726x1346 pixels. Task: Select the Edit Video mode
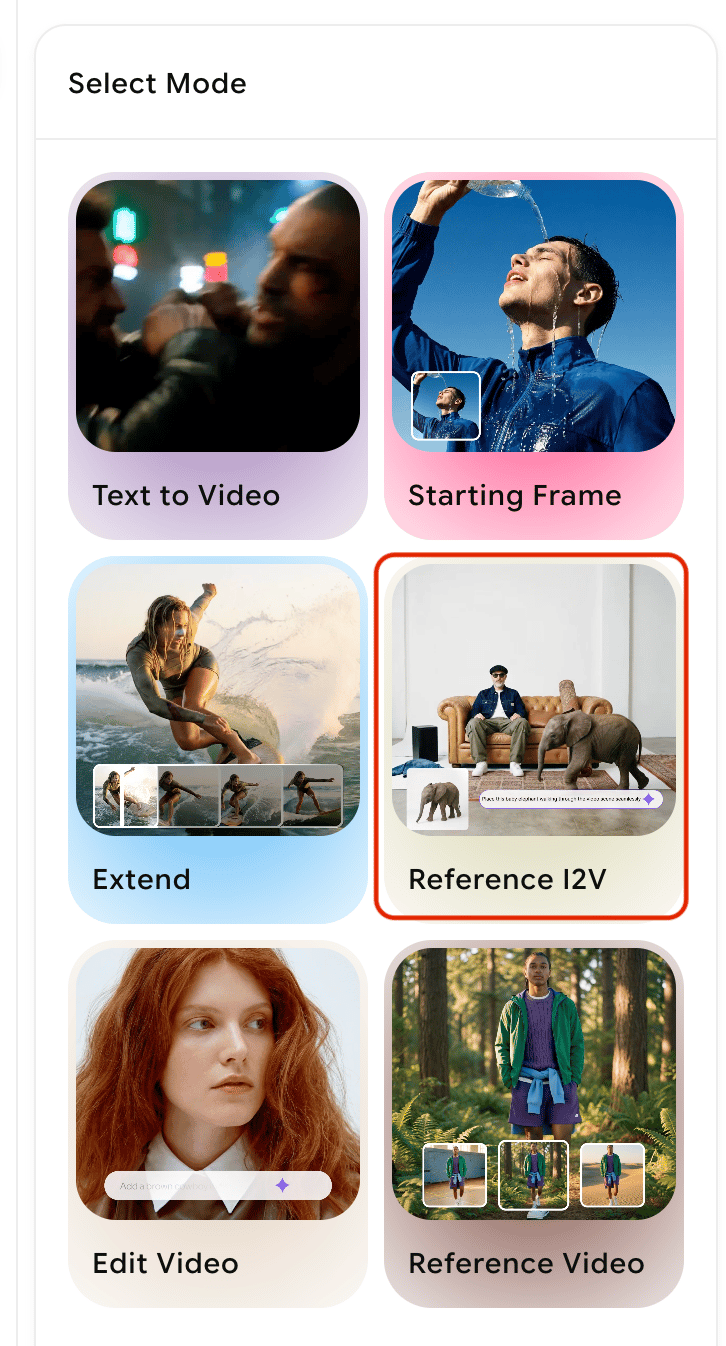[x=218, y=1124]
